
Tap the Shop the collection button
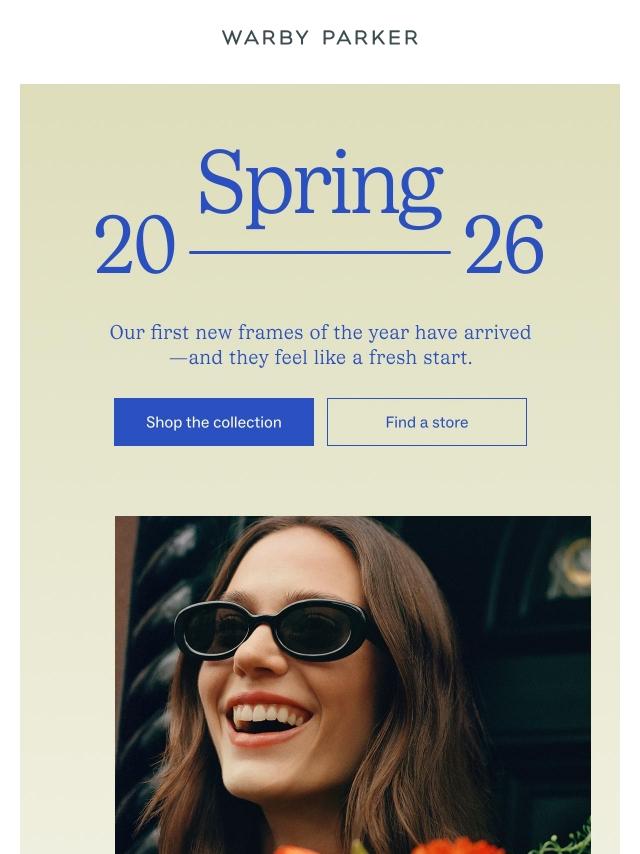point(214,422)
